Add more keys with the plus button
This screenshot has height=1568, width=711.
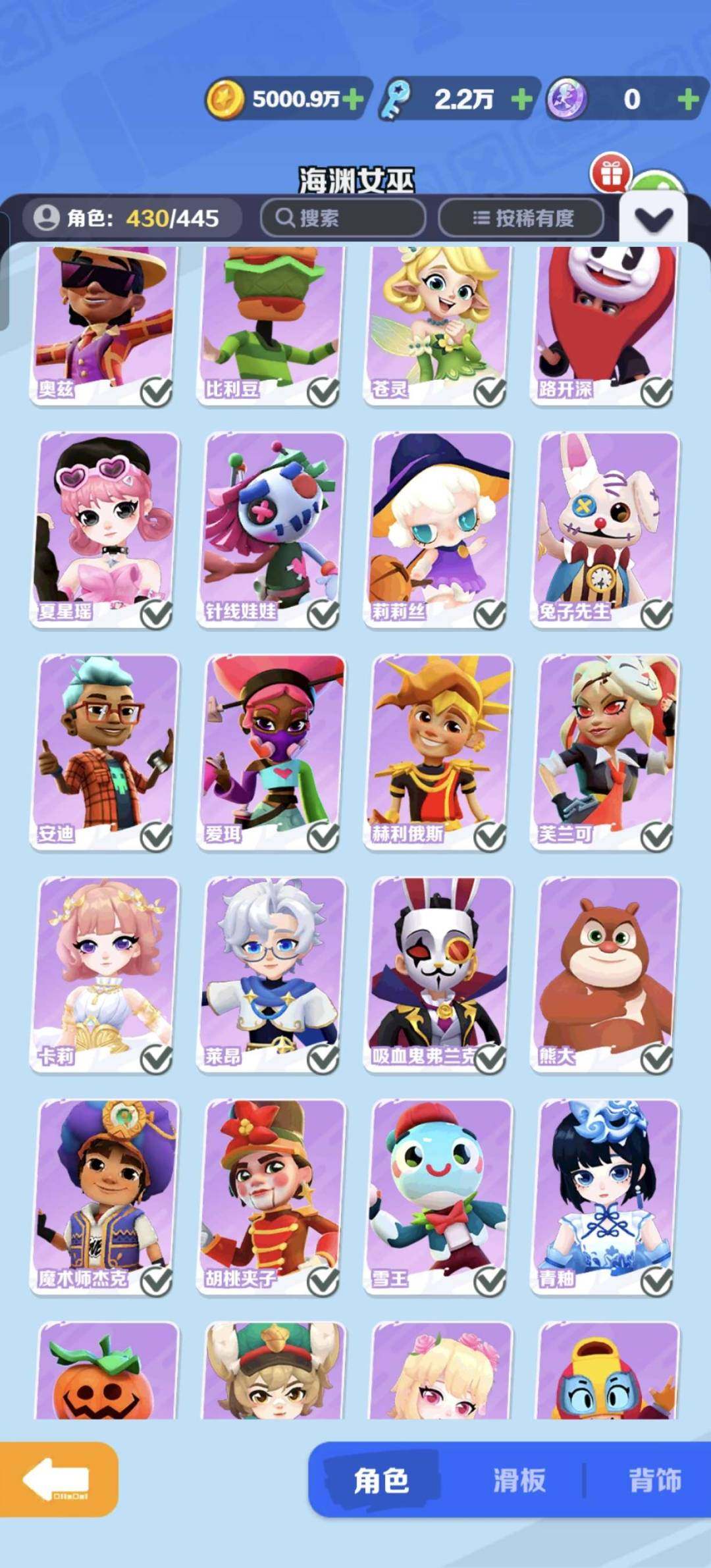[x=522, y=99]
